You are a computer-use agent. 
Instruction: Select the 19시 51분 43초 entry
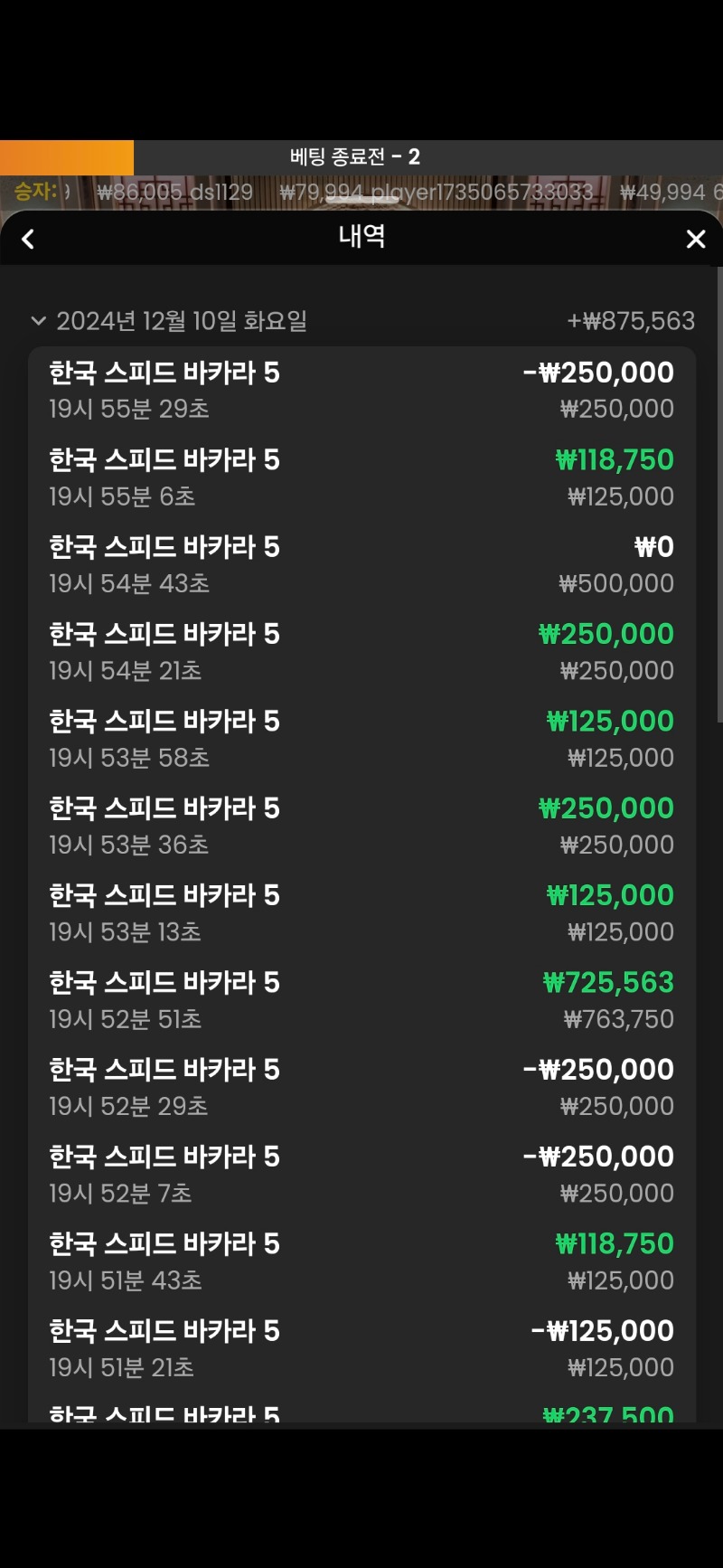[x=361, y=1261]
